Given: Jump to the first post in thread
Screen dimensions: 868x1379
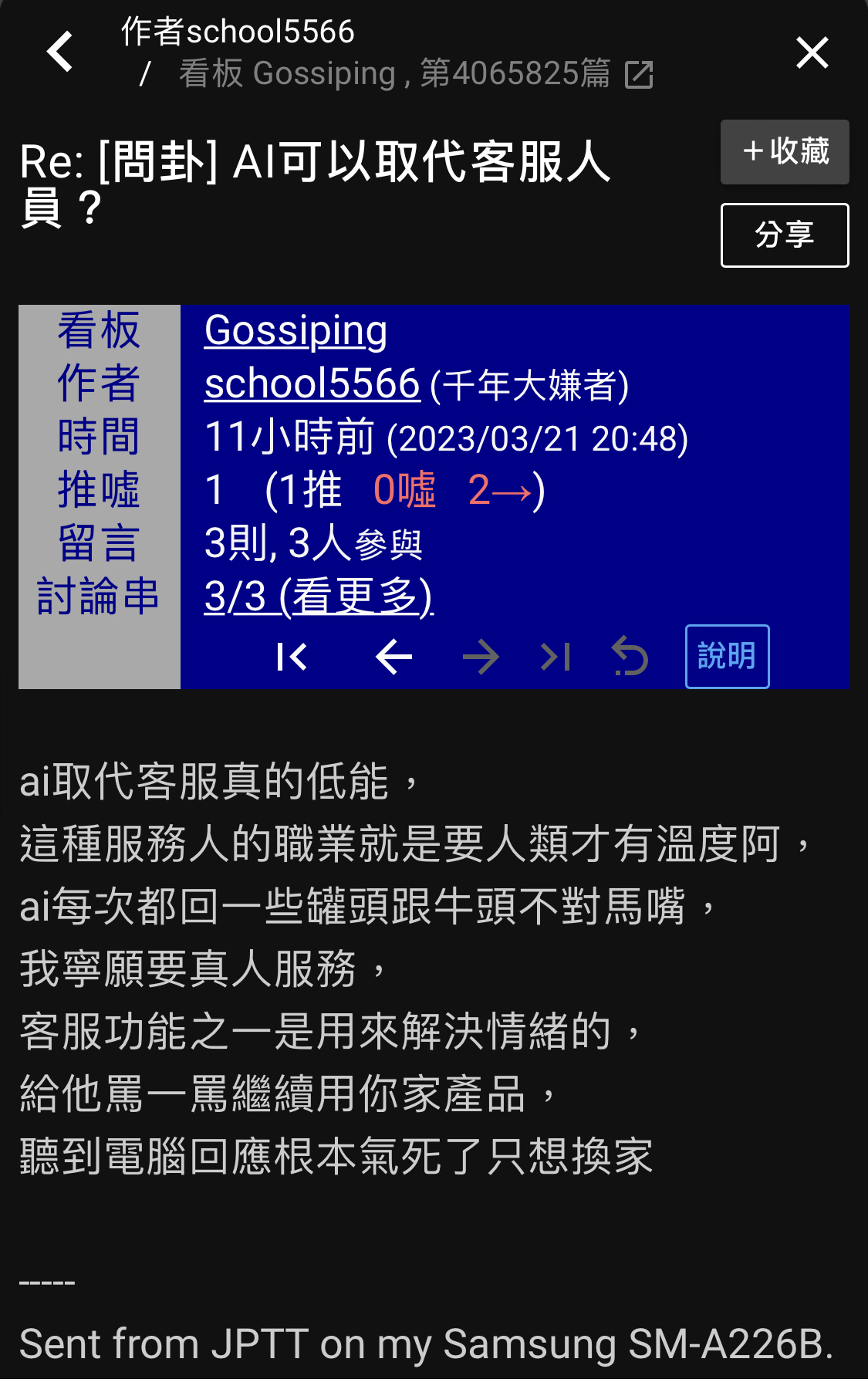Looking at the screenshot, I should tap(292, 657).
